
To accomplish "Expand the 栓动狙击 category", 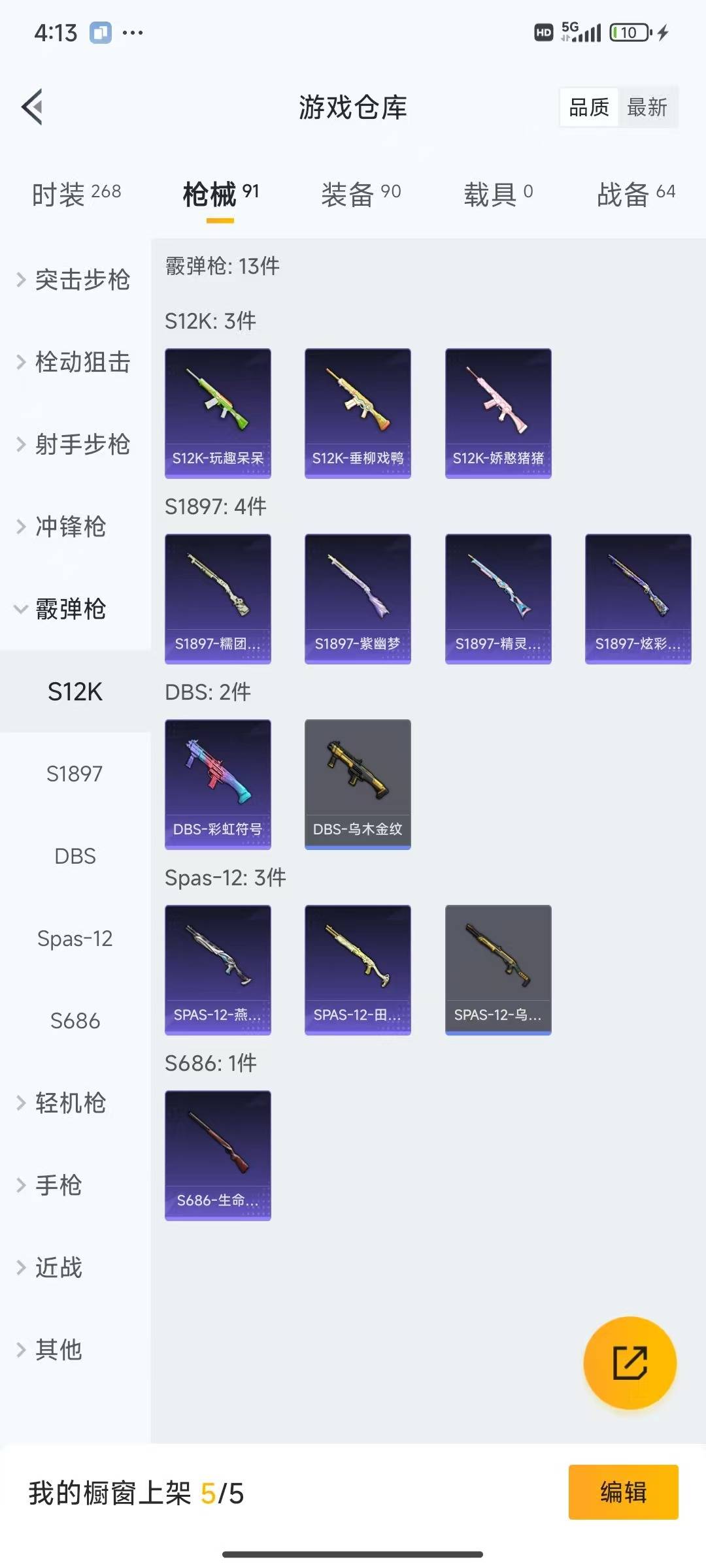I will (75, 362).
